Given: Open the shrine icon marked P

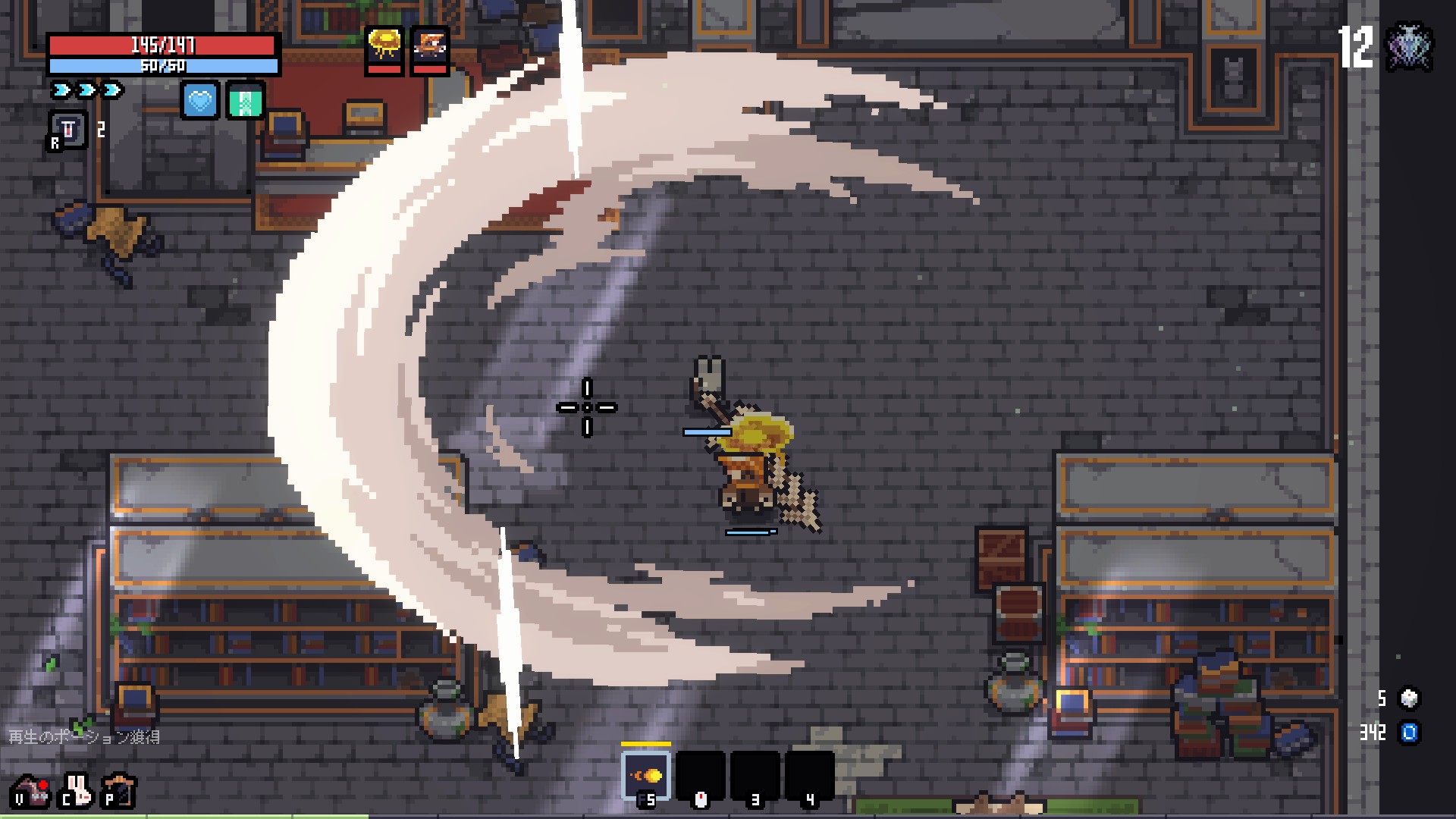Looking at the screenshot, I should tap(119, 791).
